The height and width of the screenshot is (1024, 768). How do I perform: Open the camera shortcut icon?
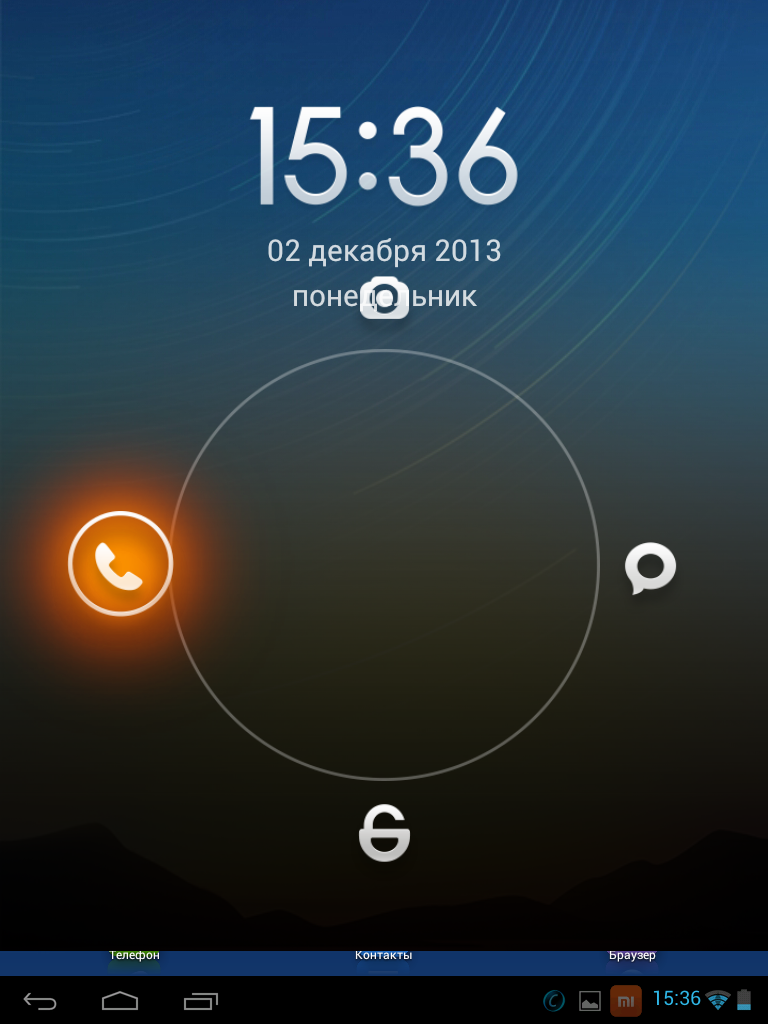(384, 297)
